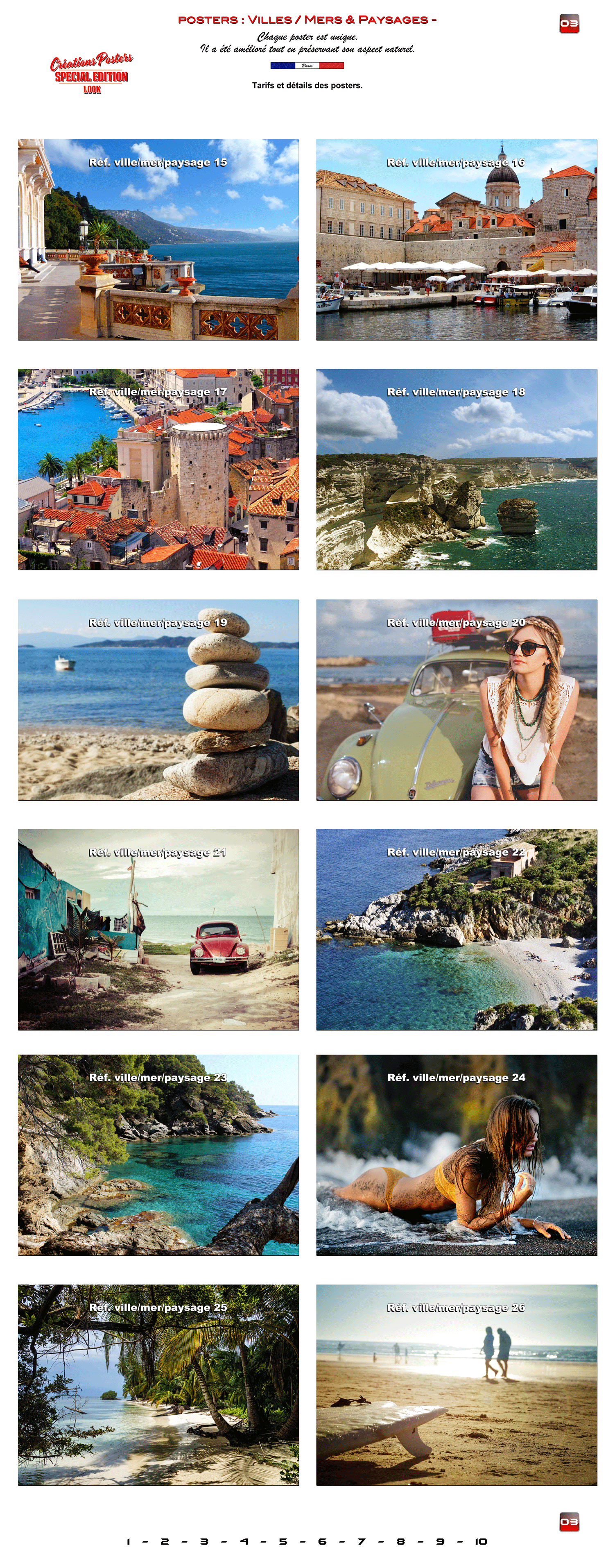The width and height of the screenshot is (615, 1568).
Task: Tap poster ville/mer/paysage 24
Action: click(456, 1155)
